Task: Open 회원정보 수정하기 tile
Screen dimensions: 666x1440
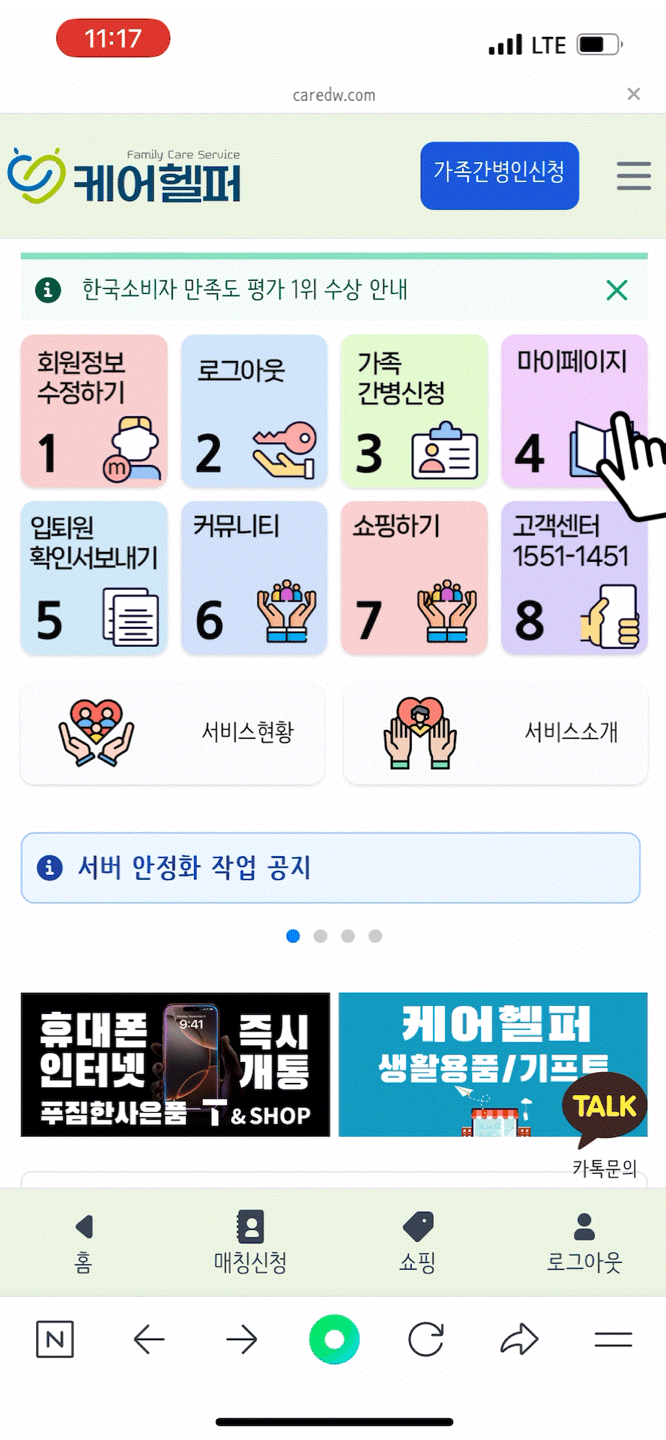Action: pyautogui.click(x=94, y=411)
